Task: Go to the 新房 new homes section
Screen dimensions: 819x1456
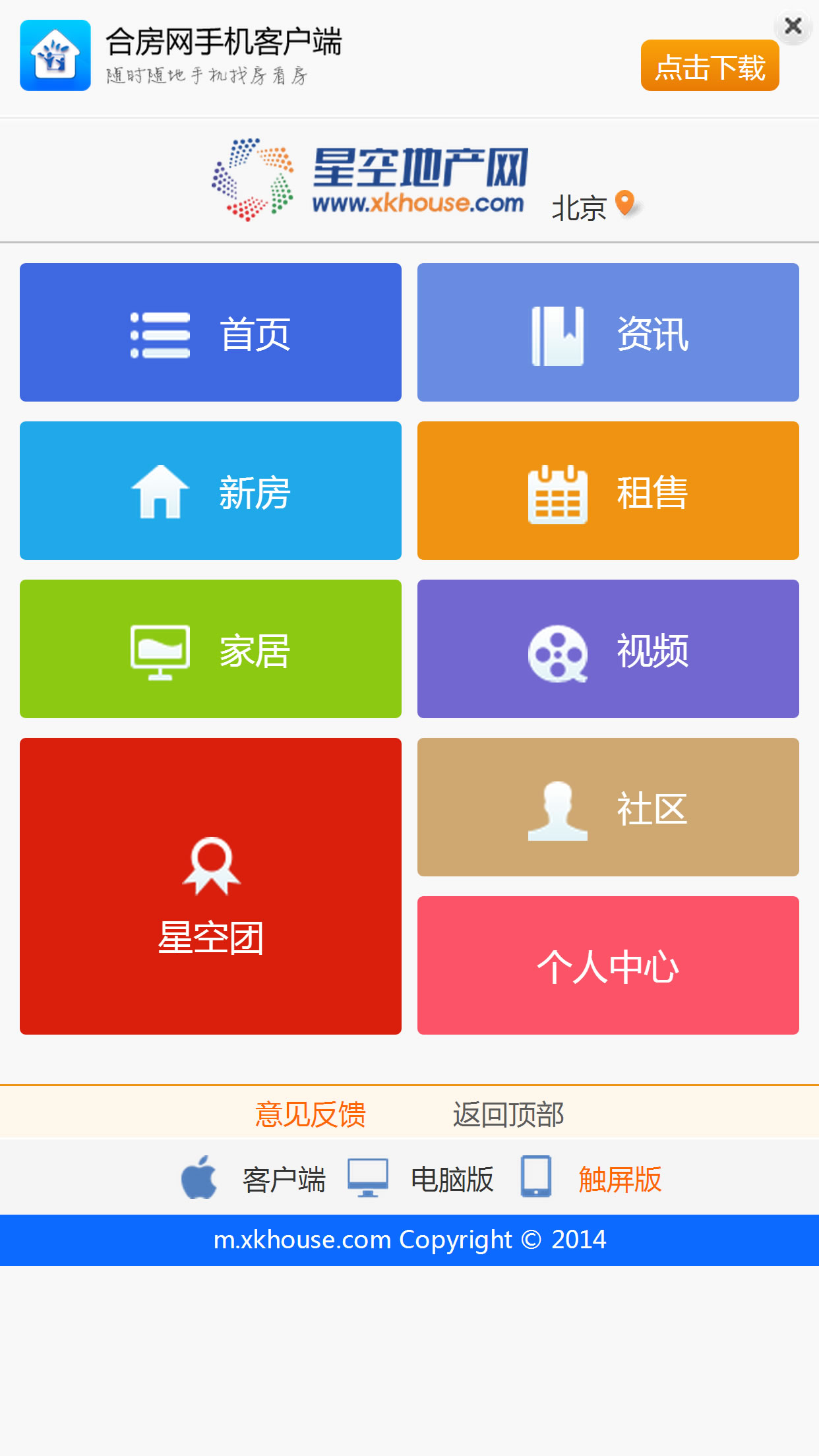Action: tap(210, 491)
